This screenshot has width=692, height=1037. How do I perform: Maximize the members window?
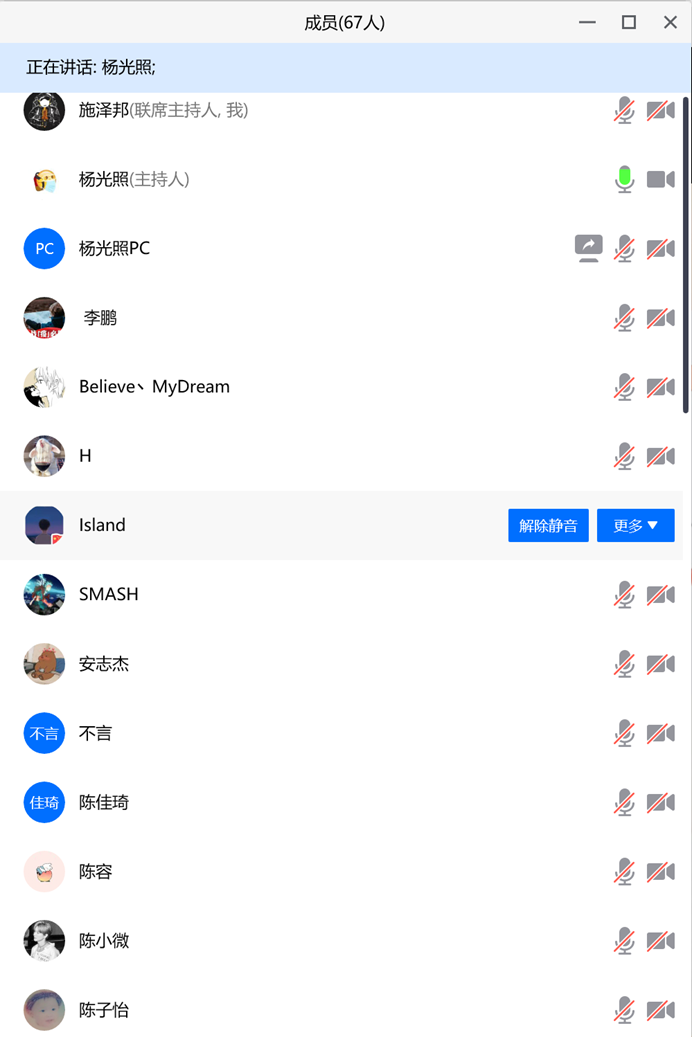tap(628, 22)
